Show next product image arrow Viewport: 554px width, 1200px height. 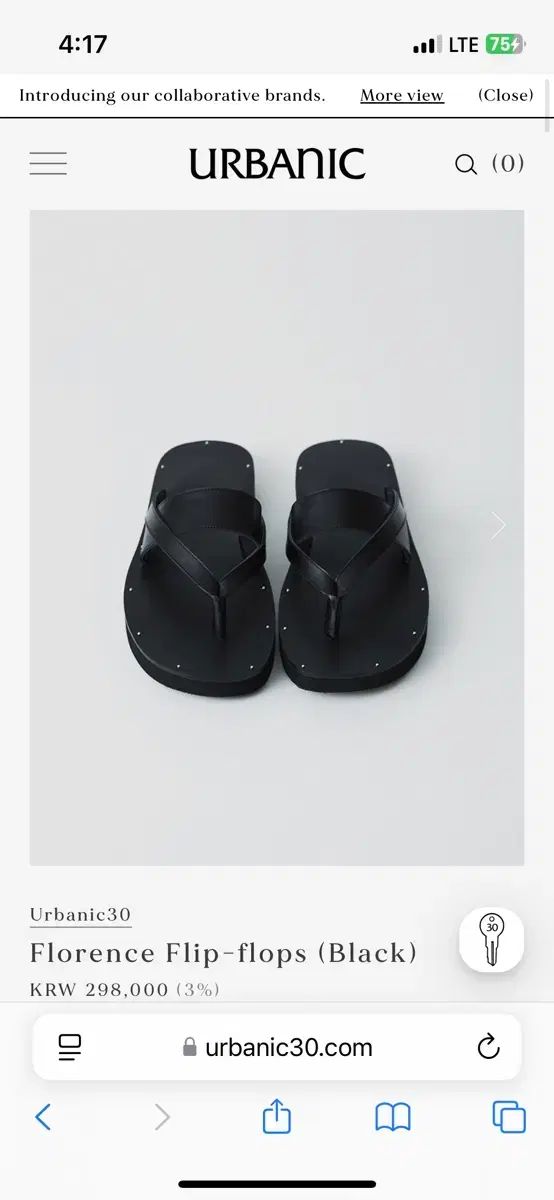point(498,525)
